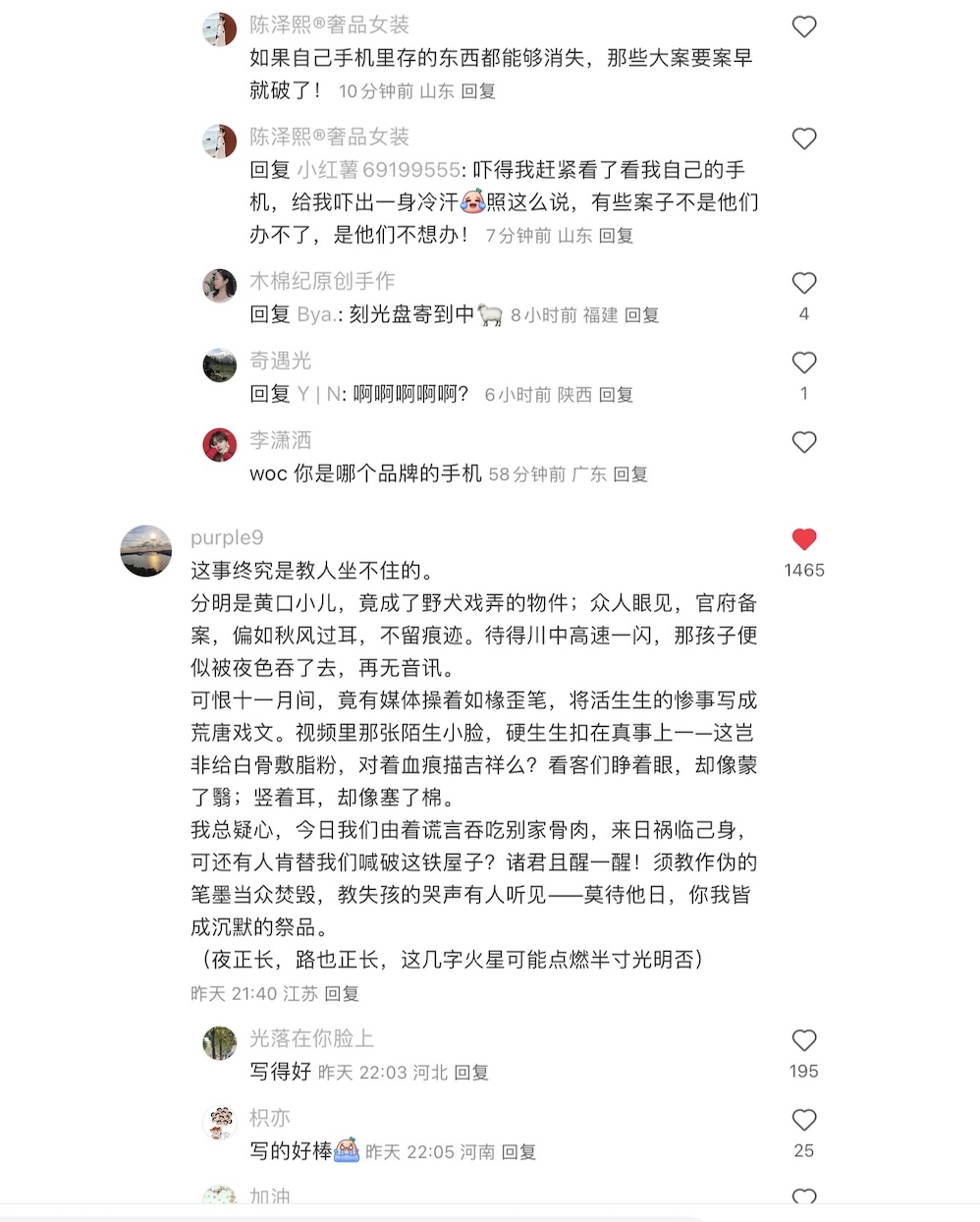Like 光落在你脸上's reply 写得好

point(803,1040)
